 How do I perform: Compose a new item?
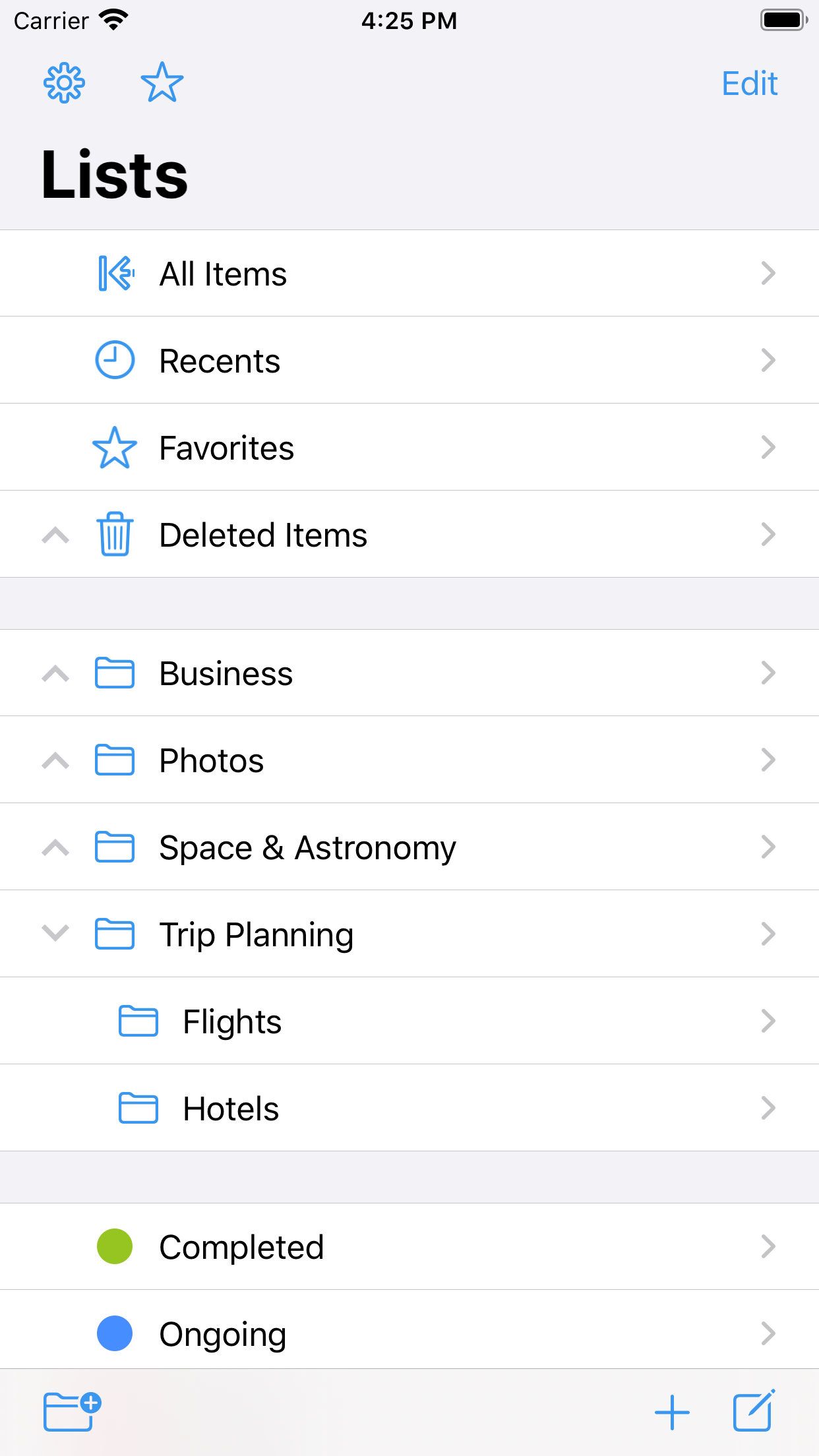point(754,1412)
